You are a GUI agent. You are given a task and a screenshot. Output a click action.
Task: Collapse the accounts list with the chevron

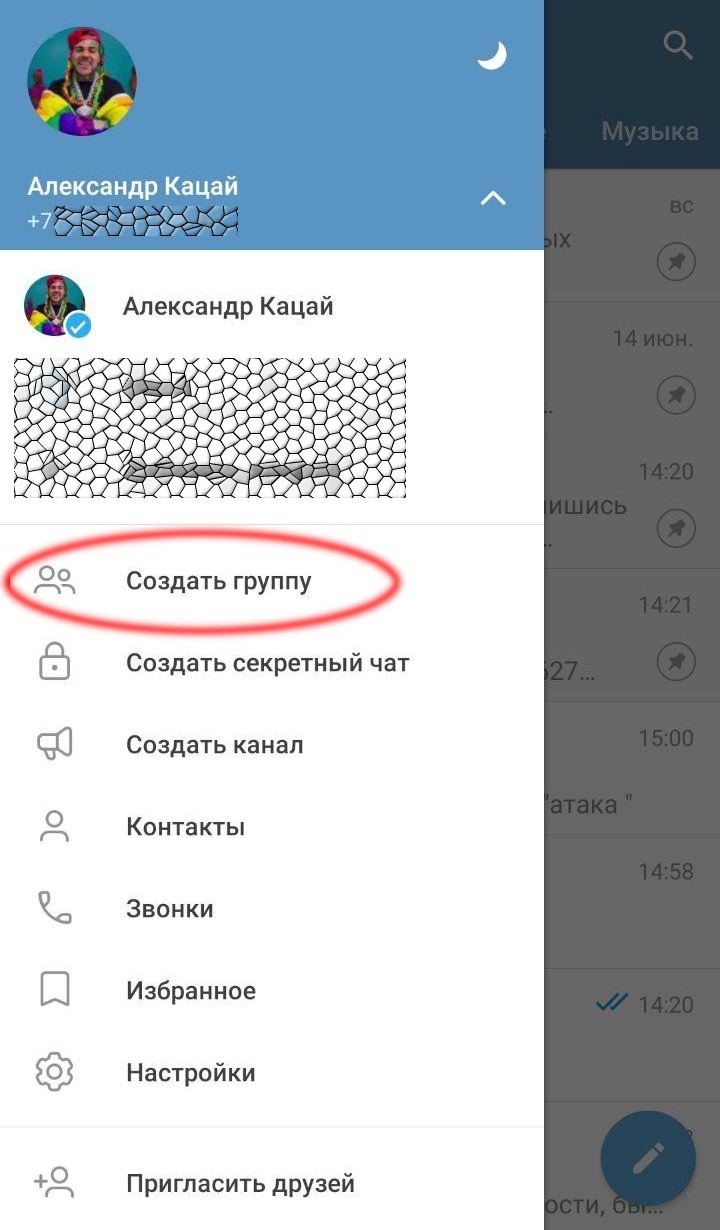click(x=493, y=199)
